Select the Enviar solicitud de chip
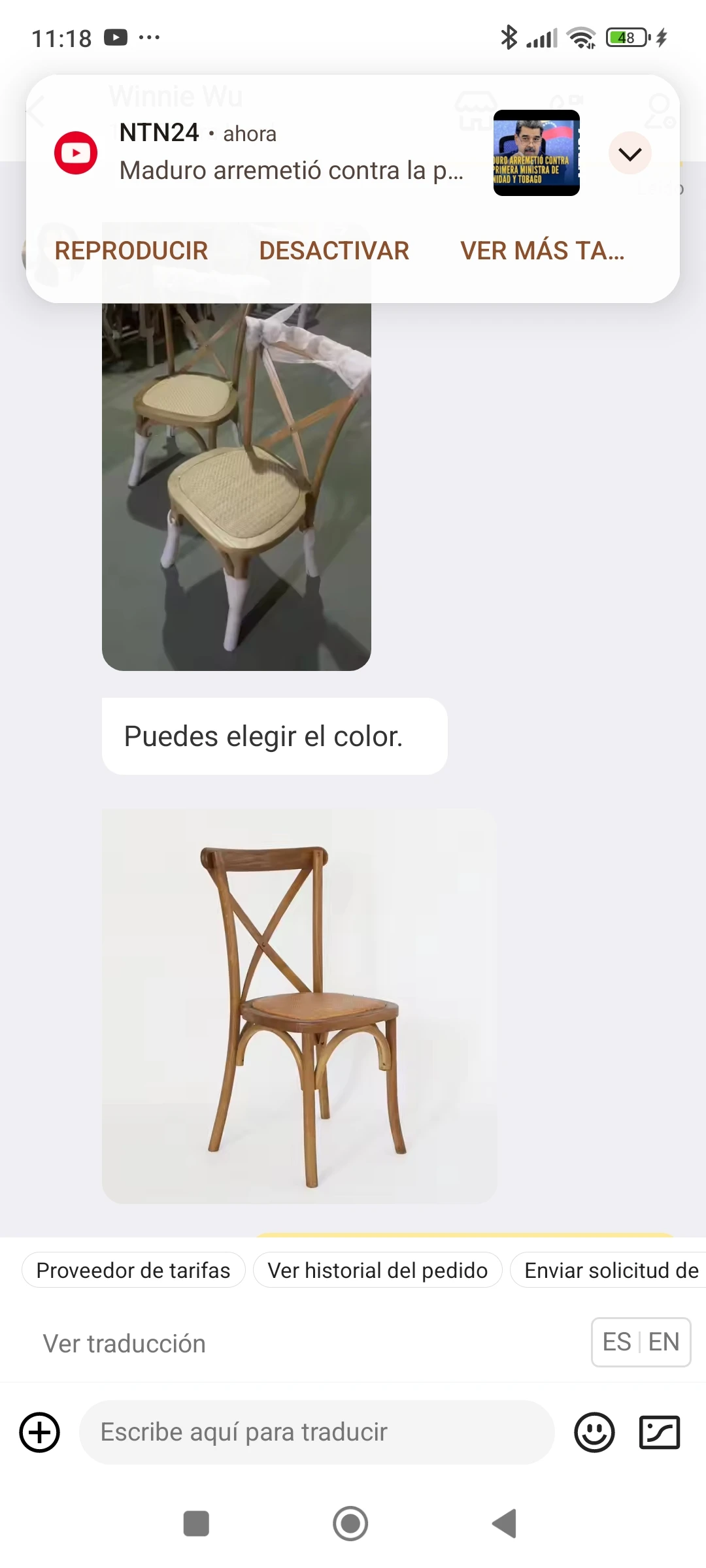The image size is (706, 1568). tap(609, 1270)
